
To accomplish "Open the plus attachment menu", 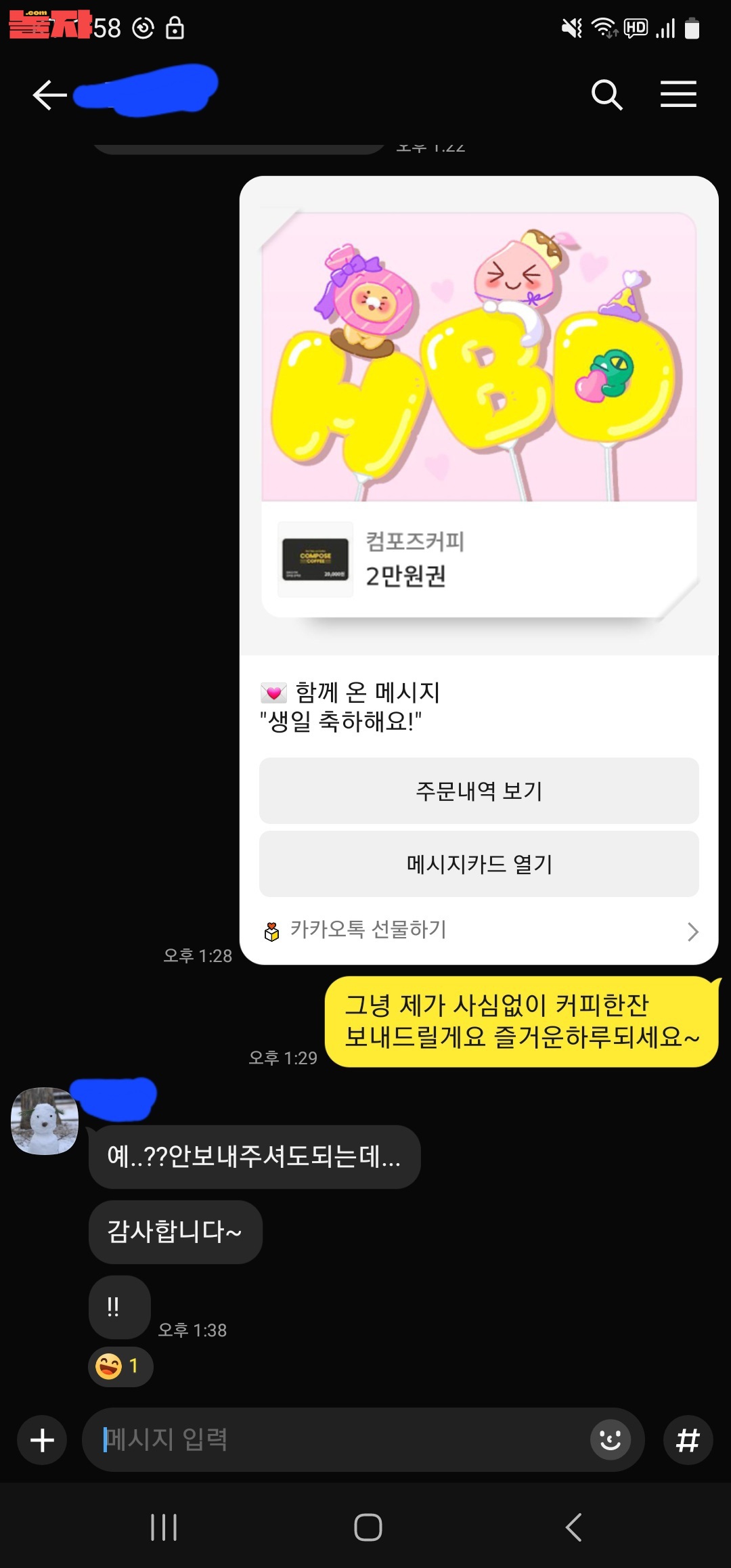I will 42,1440.
